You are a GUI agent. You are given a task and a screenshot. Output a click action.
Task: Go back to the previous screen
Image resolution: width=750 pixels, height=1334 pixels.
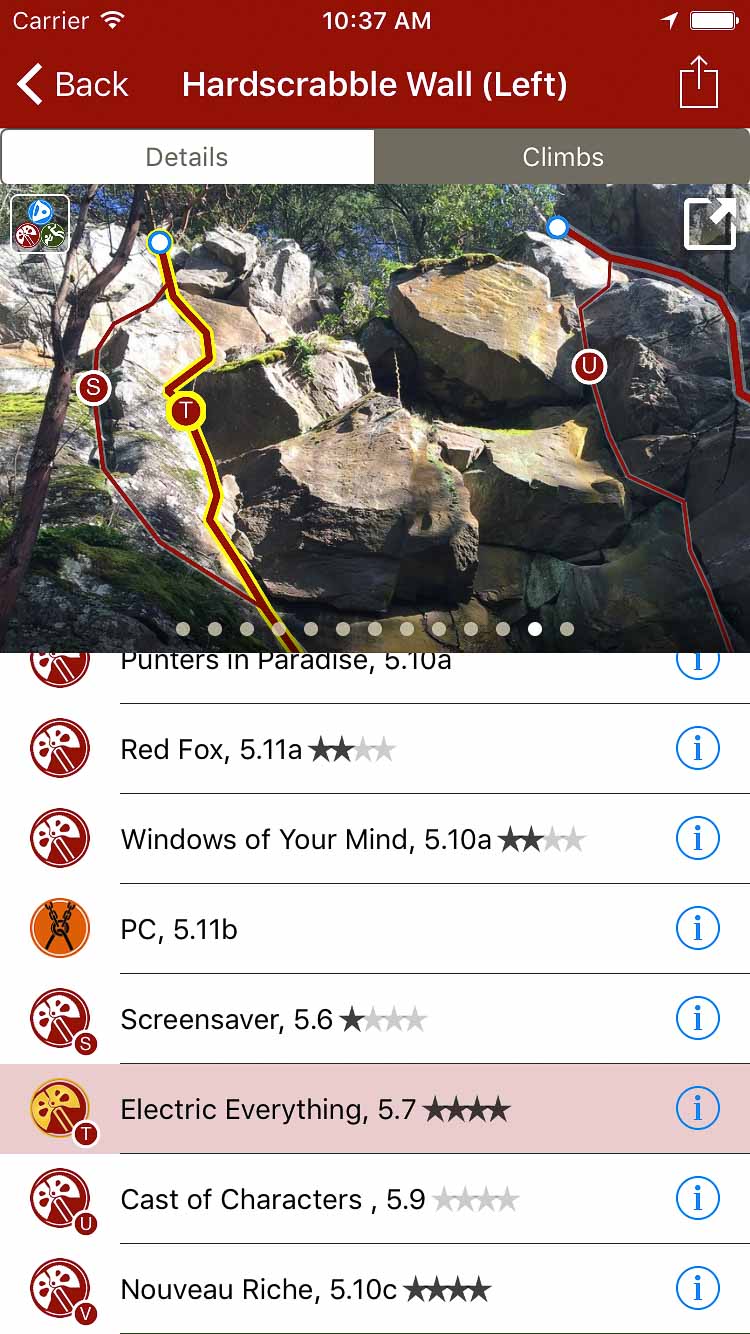coord(73,85)
